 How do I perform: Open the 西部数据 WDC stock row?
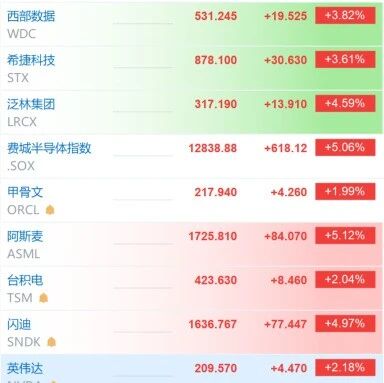pos(191,23)
